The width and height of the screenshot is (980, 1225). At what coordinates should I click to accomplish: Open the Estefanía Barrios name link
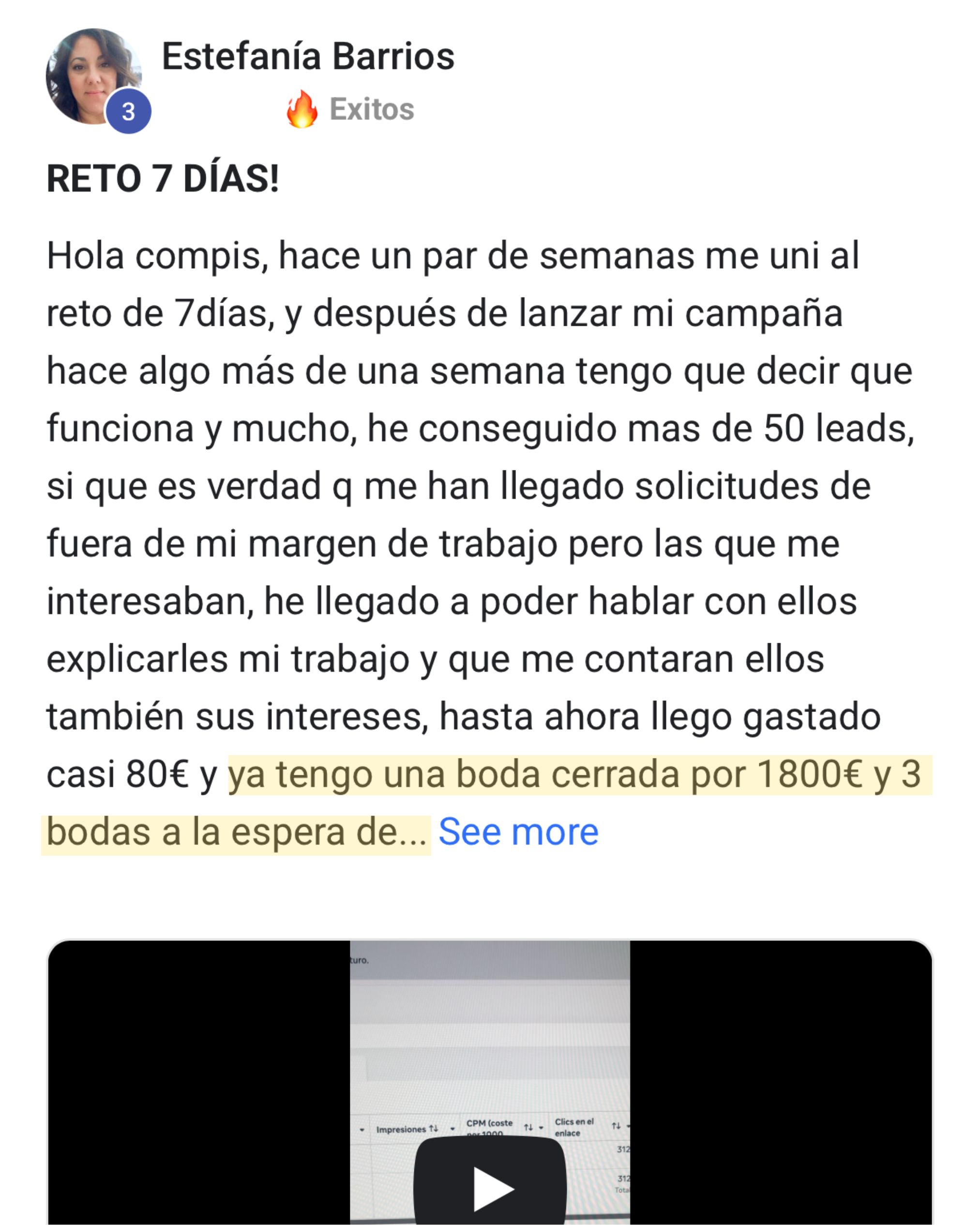pyautogui.click(x=308, y=56)
